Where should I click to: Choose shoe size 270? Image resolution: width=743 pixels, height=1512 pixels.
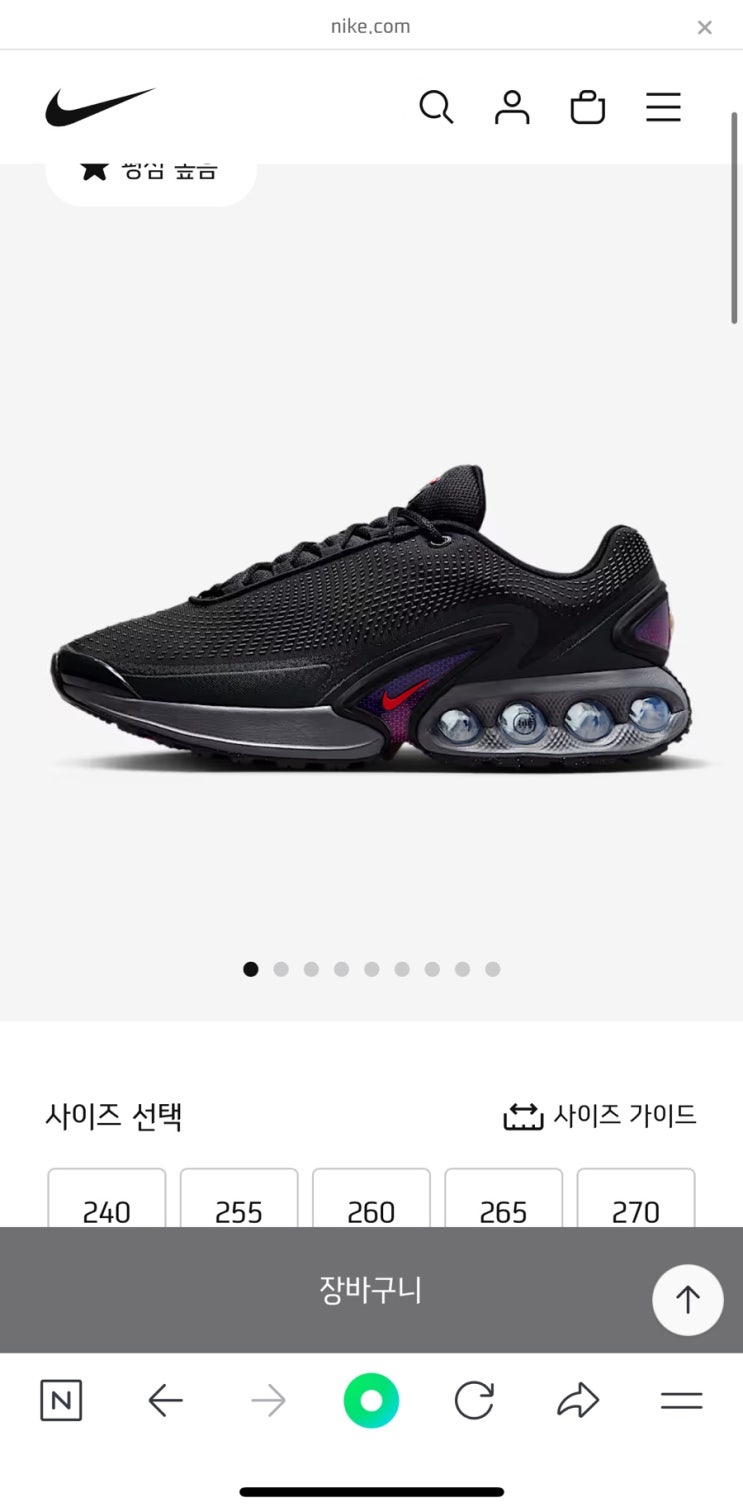pyautogui.click(x=636, y=1198)
